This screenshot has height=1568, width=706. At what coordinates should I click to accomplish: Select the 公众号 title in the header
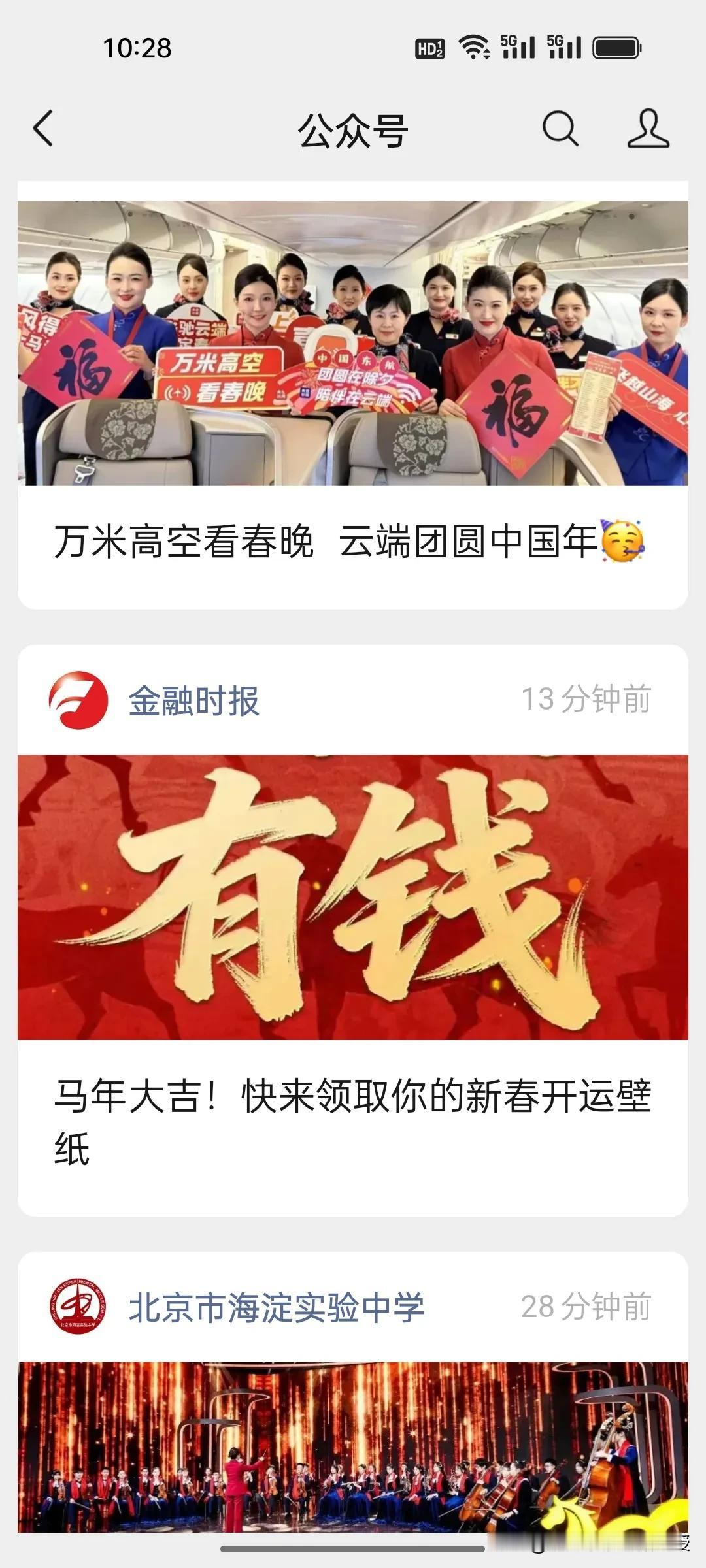(353, 129)
